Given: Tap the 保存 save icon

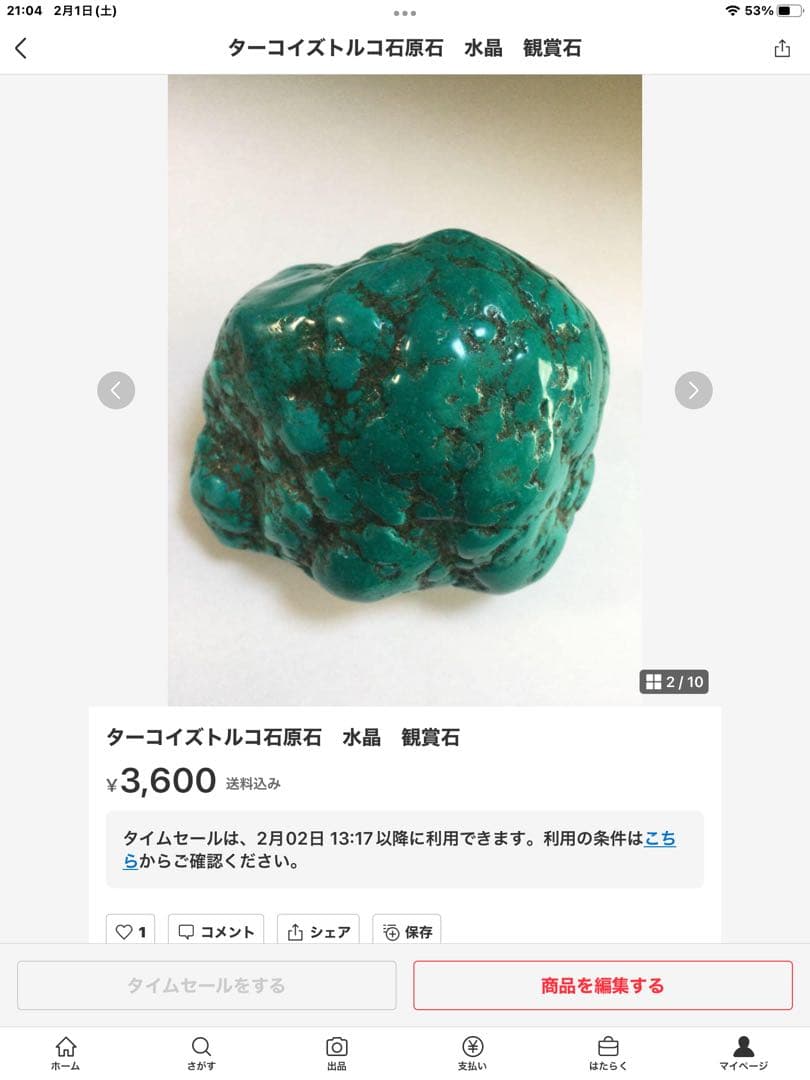Looking at the screenshot, I should 407,931.
